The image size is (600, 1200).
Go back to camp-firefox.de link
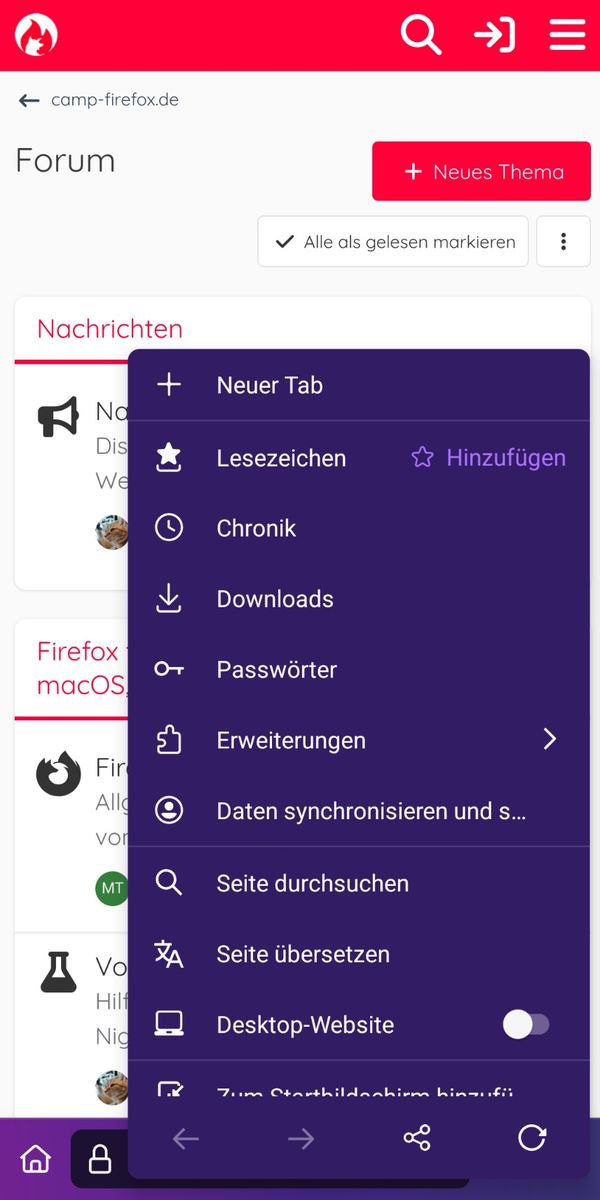tap(99, 100)
